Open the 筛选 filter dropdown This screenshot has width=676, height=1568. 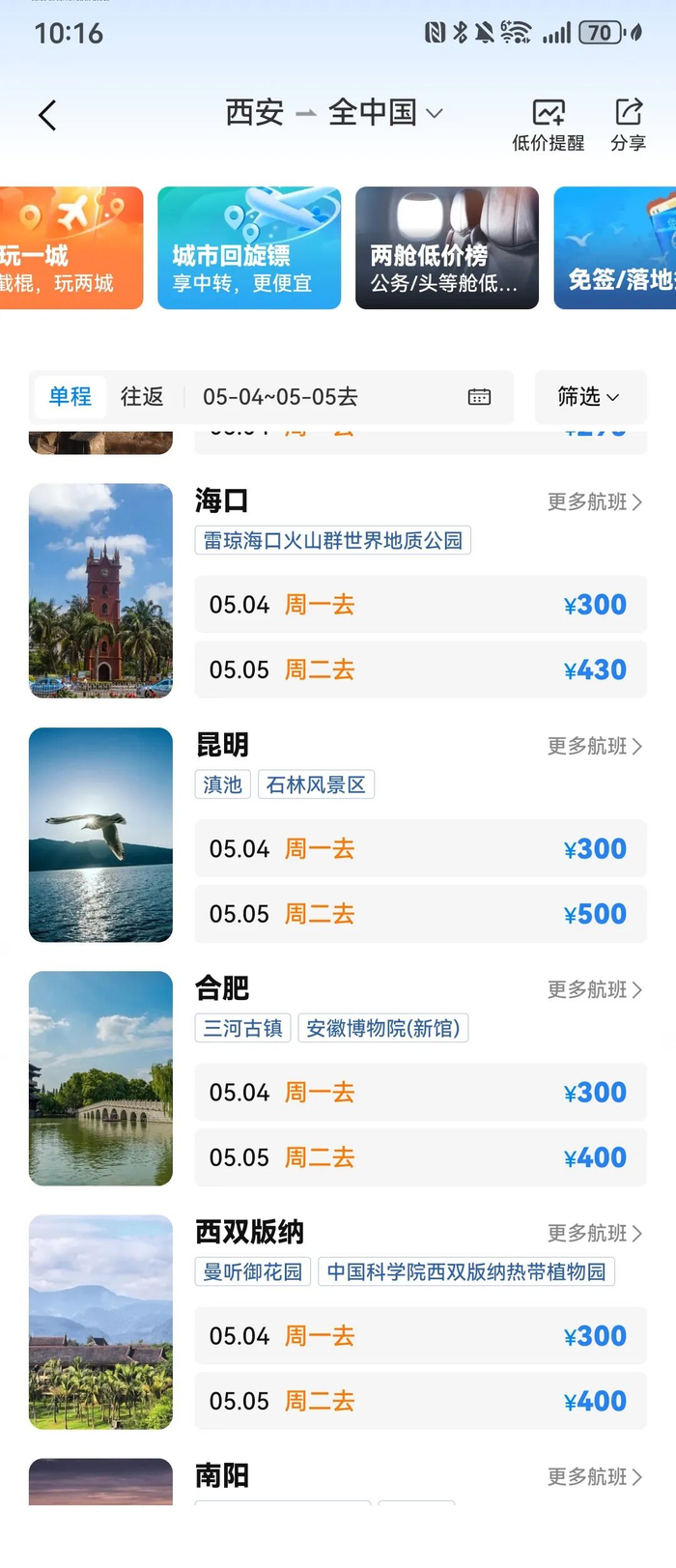point(590,396)
